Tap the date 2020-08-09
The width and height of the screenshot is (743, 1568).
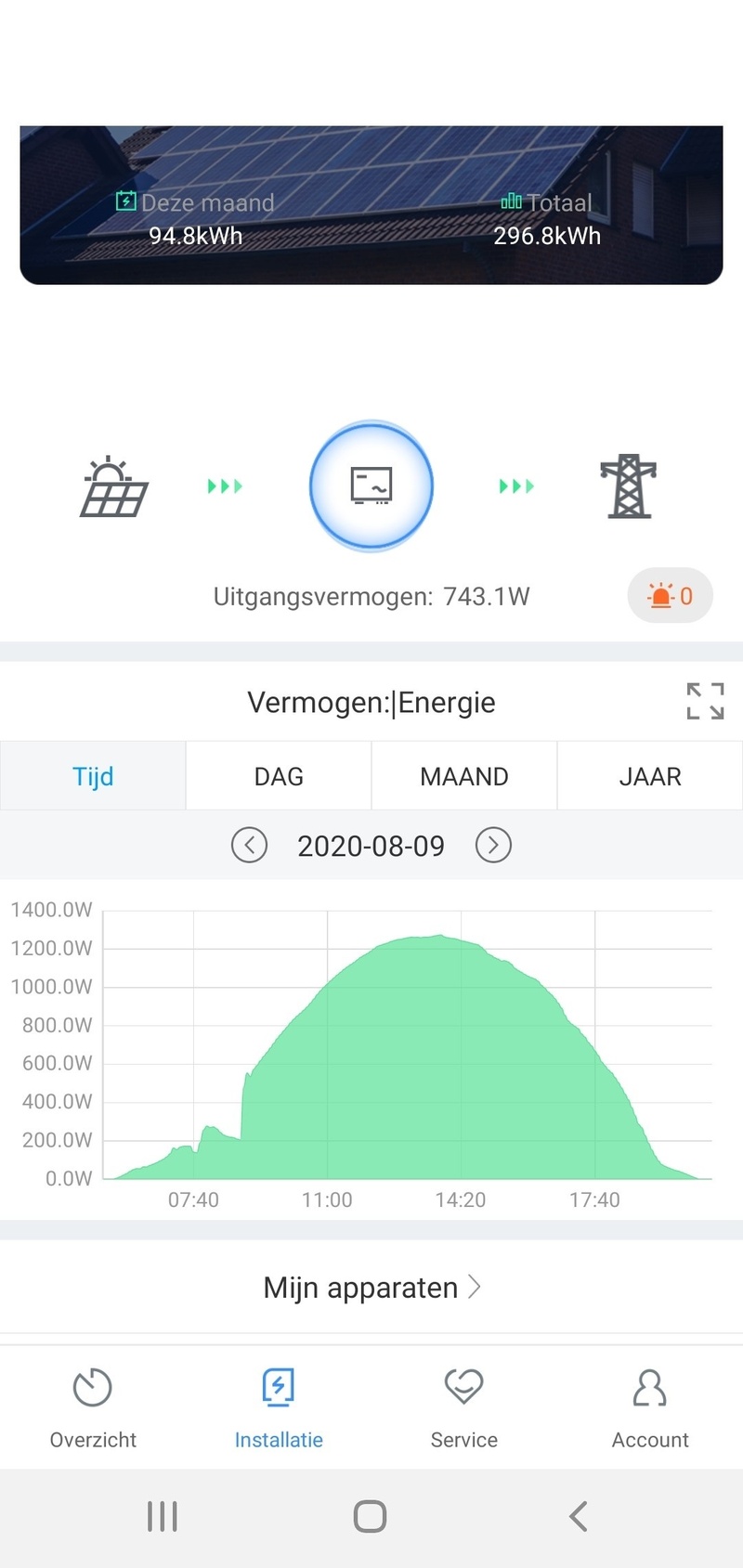click(371, 845)
